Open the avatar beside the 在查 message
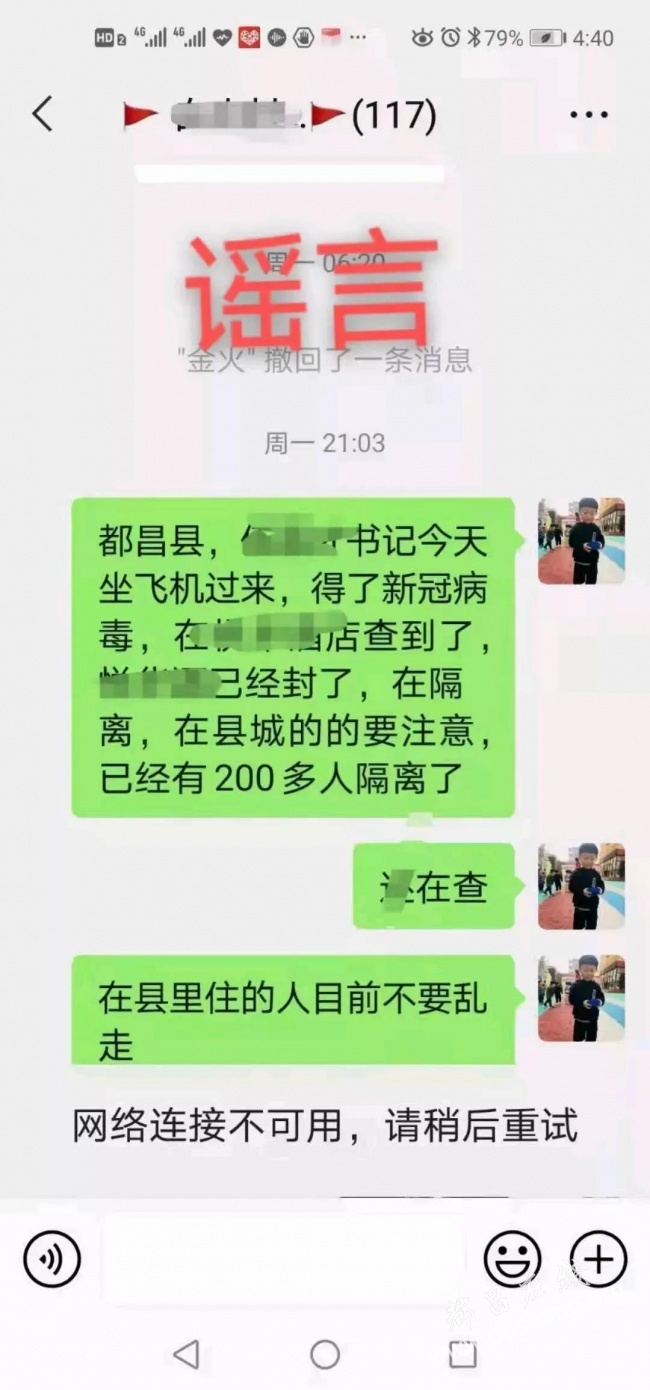Image resolution: width=650 pixels, height=1390 pixels. (581, 886)
